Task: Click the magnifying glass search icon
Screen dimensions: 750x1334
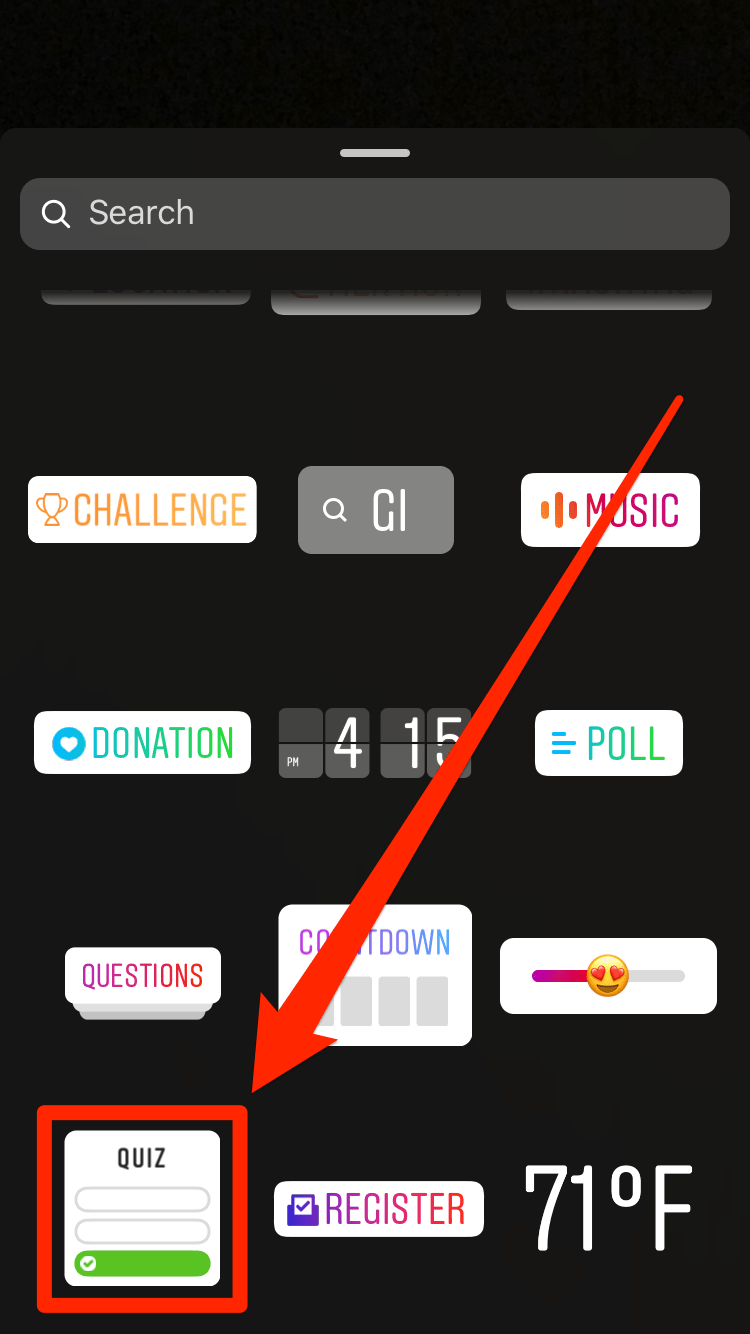Action: [55, 213]
